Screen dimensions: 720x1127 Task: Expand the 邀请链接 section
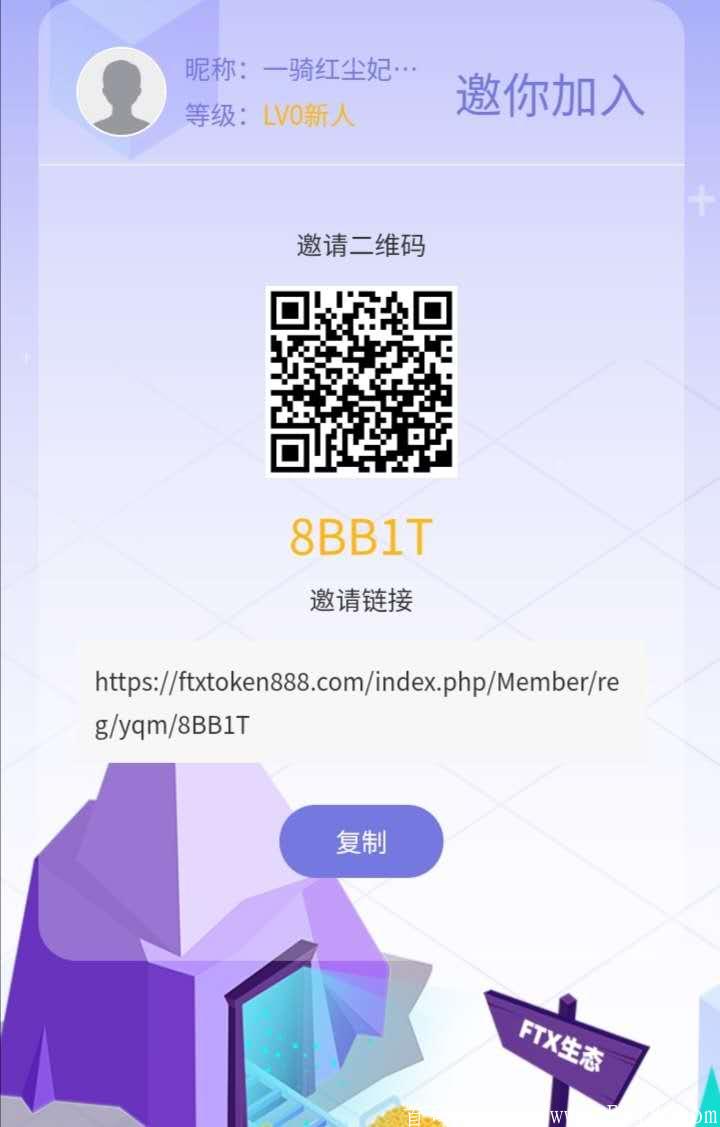tap(361, 601)
